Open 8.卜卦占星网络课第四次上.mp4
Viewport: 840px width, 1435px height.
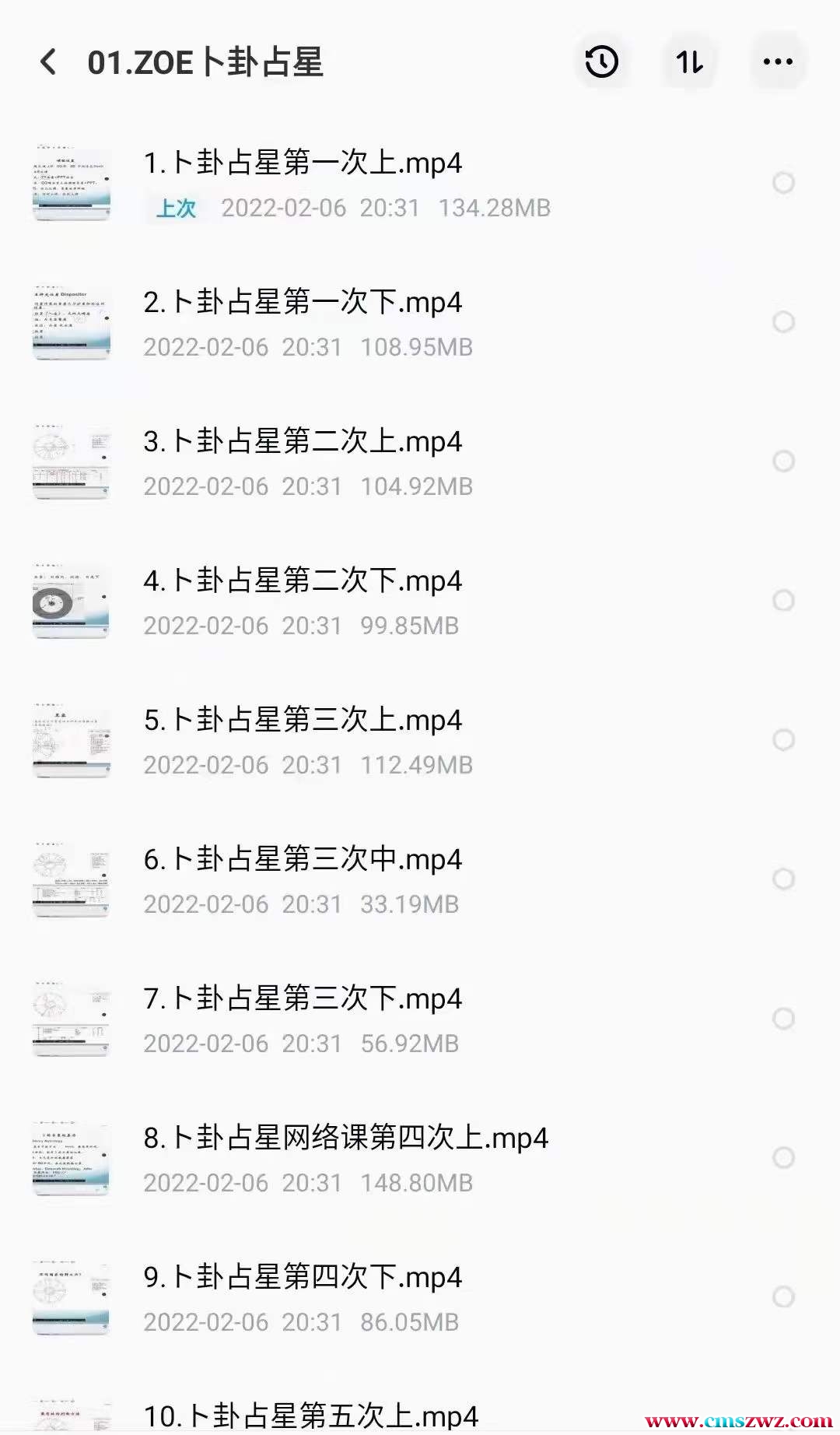click(x=345, y=1139)
